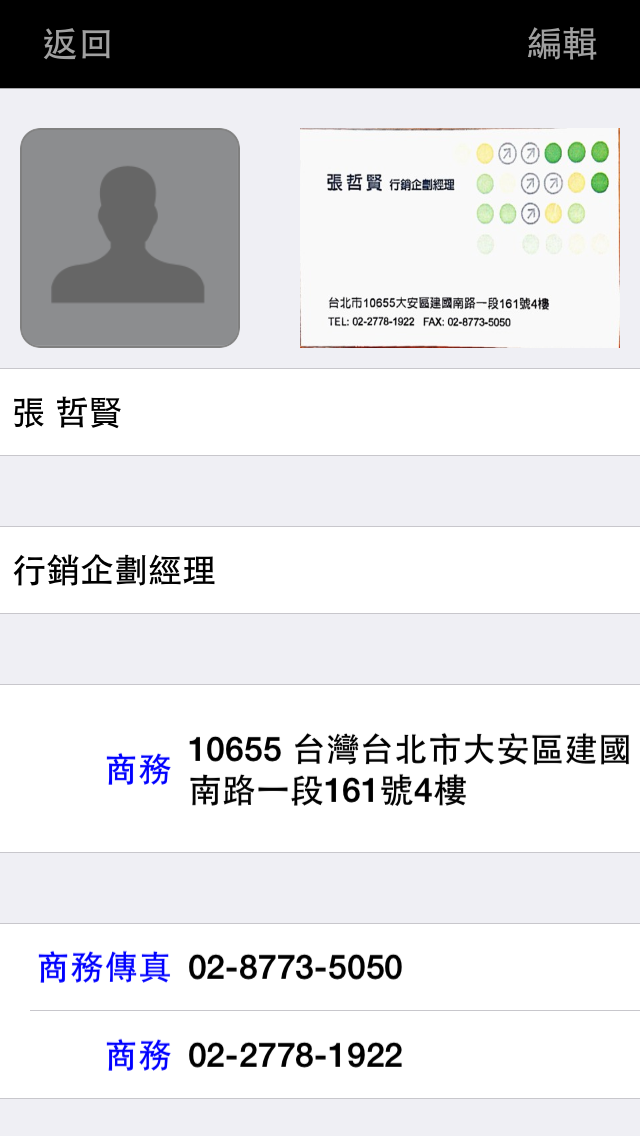The image size is (640, 1136).
Task: Call the 商務傳真 number 02-8773-5050
Action: point(295,967)
